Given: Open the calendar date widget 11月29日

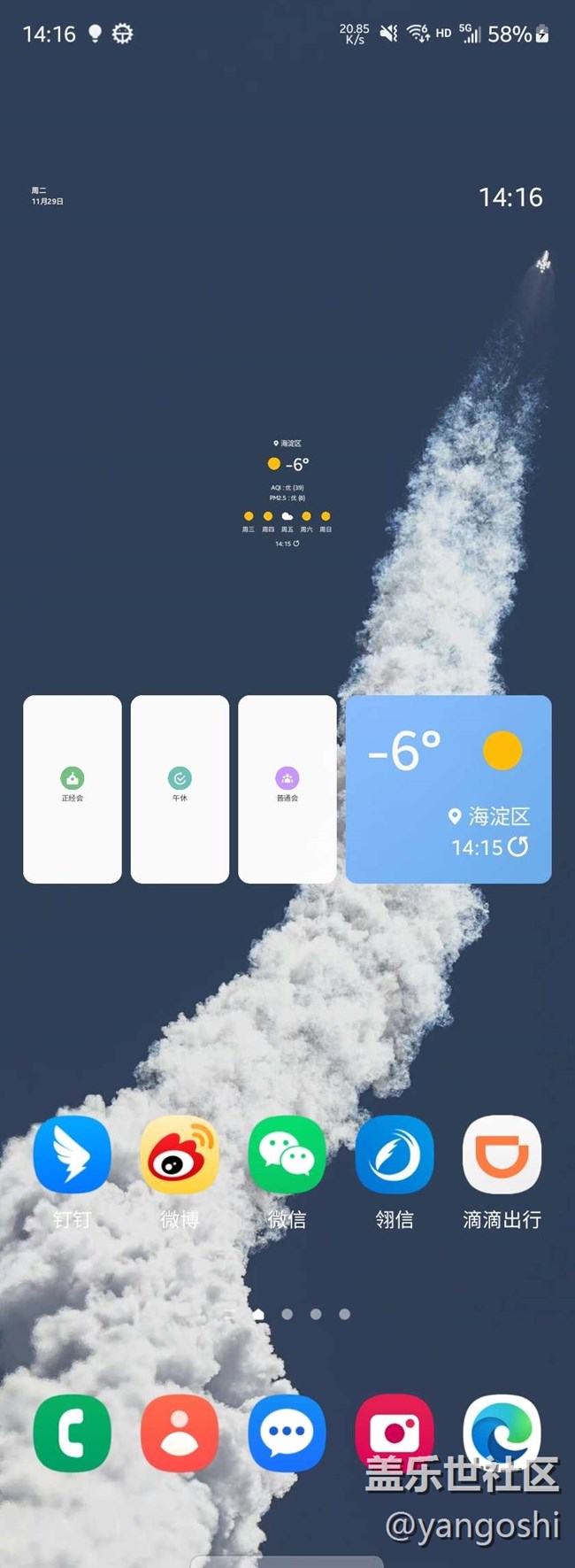Looking at the screenshot, I should coord(47,197).
